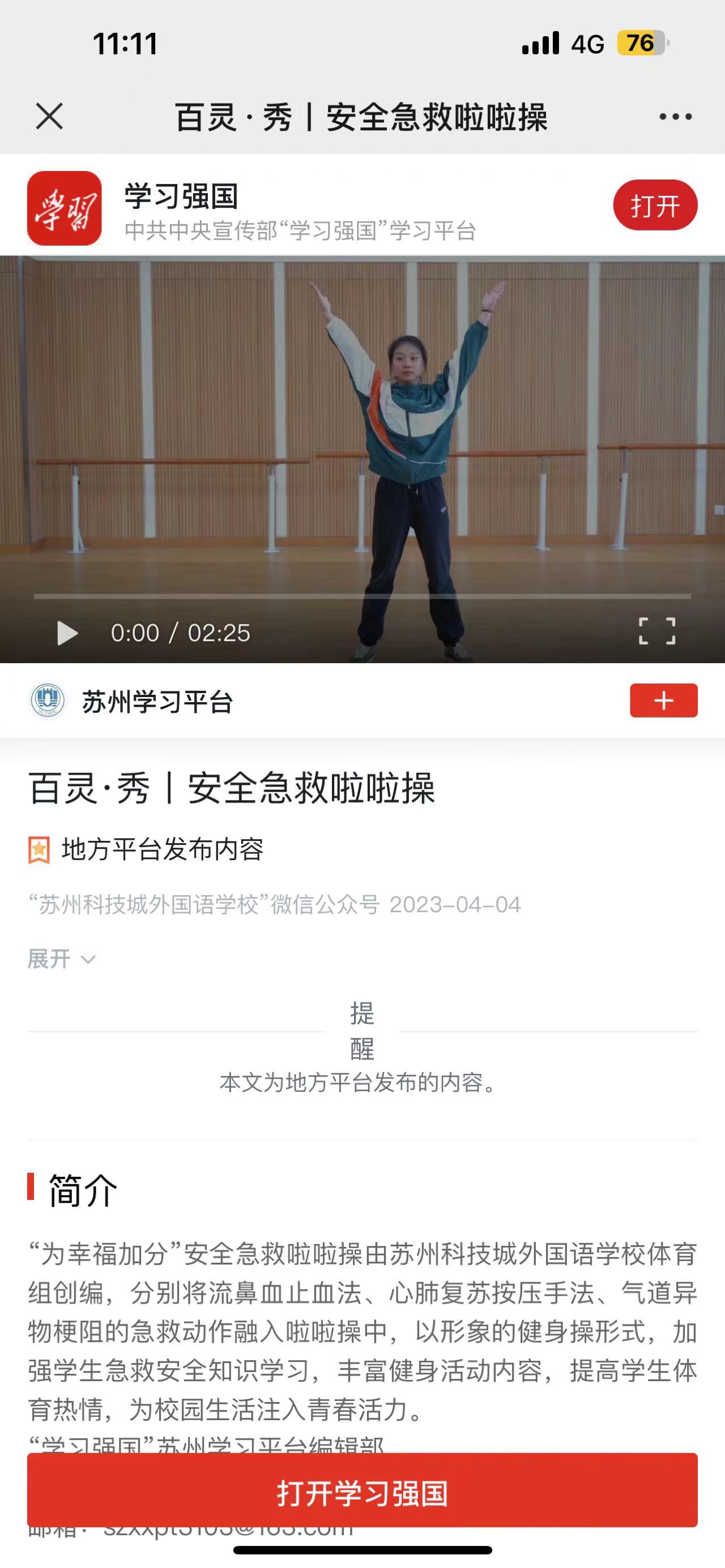
Task: Open the 苏州学习平台 publisher page
Action: pos(157,702)
